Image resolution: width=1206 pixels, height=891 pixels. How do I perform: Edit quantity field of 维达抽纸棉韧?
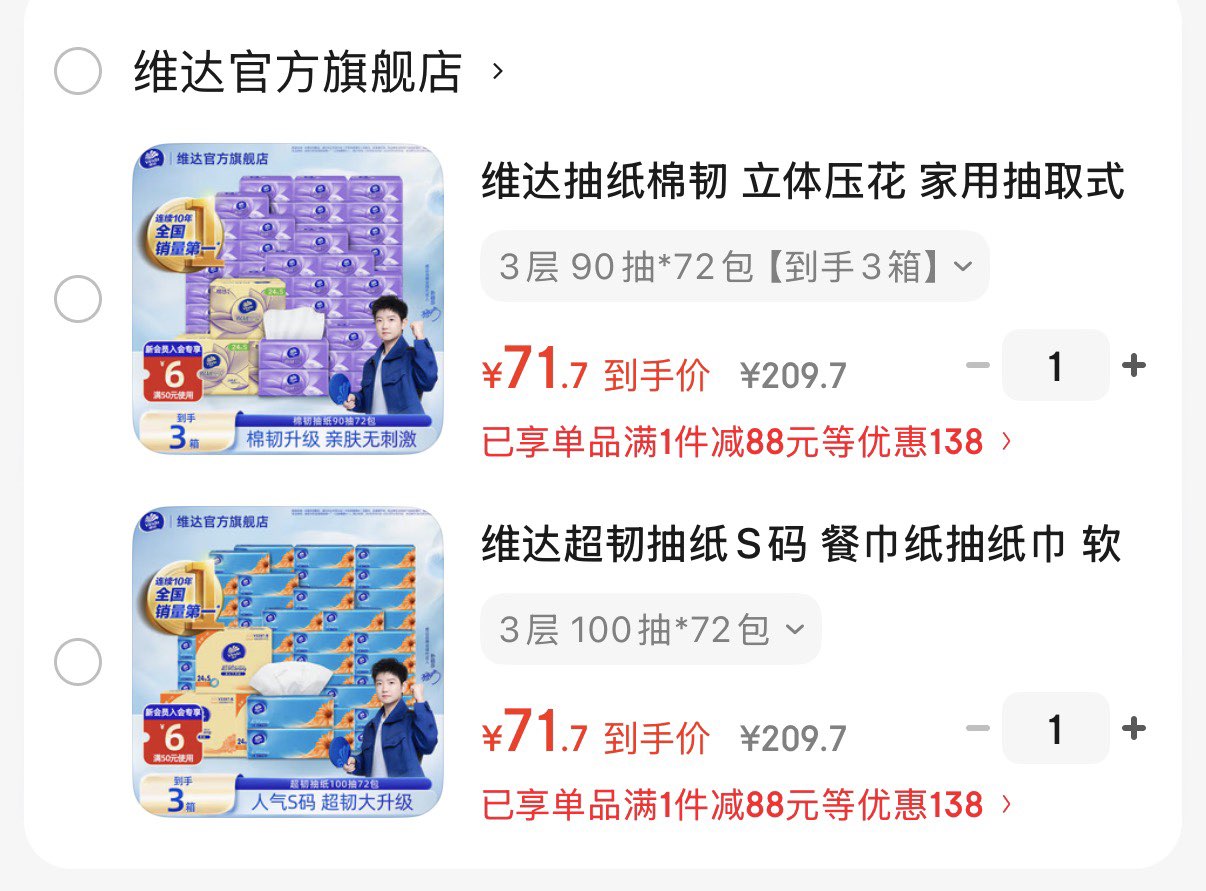1055,366
